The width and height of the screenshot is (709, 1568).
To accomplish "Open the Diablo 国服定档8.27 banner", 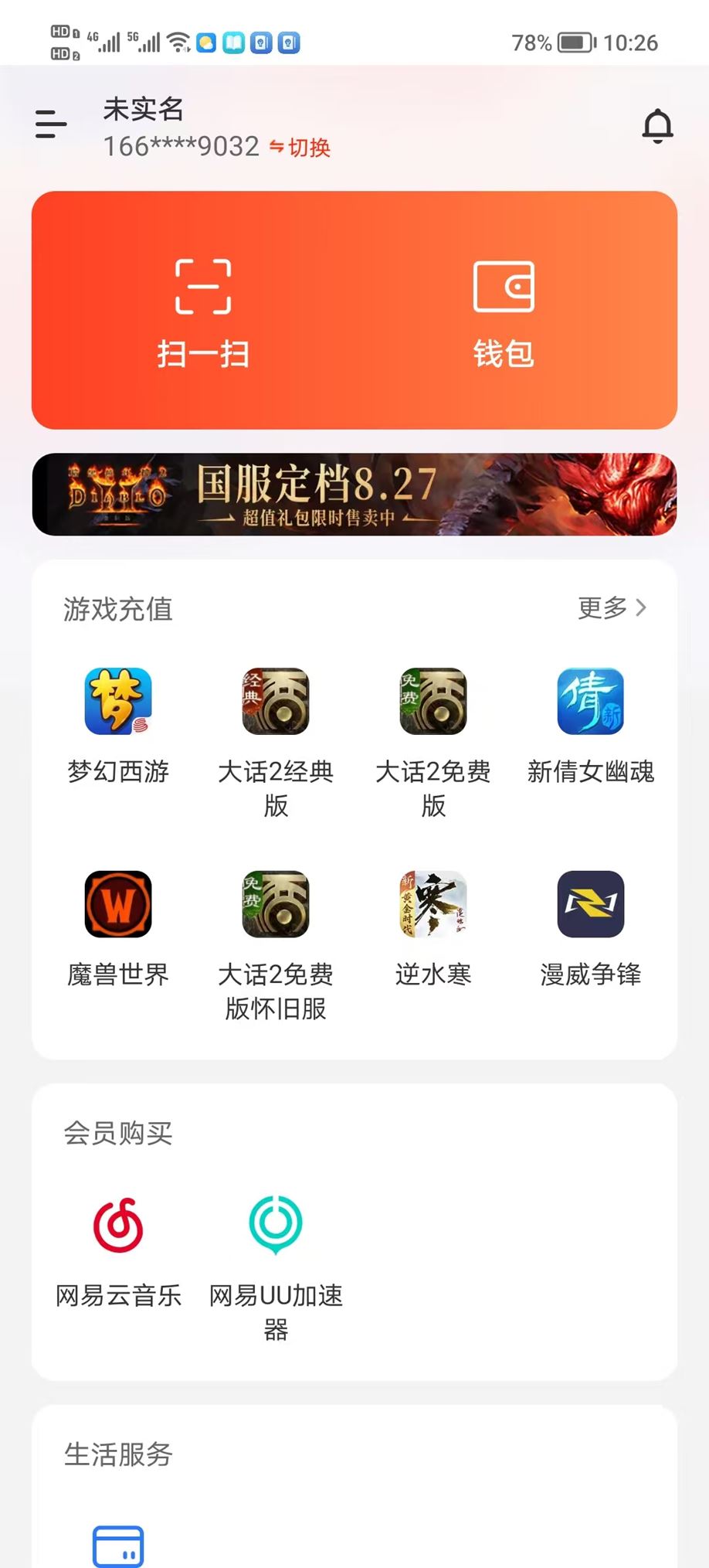I will pyautogui.click(x=354, y=495).
